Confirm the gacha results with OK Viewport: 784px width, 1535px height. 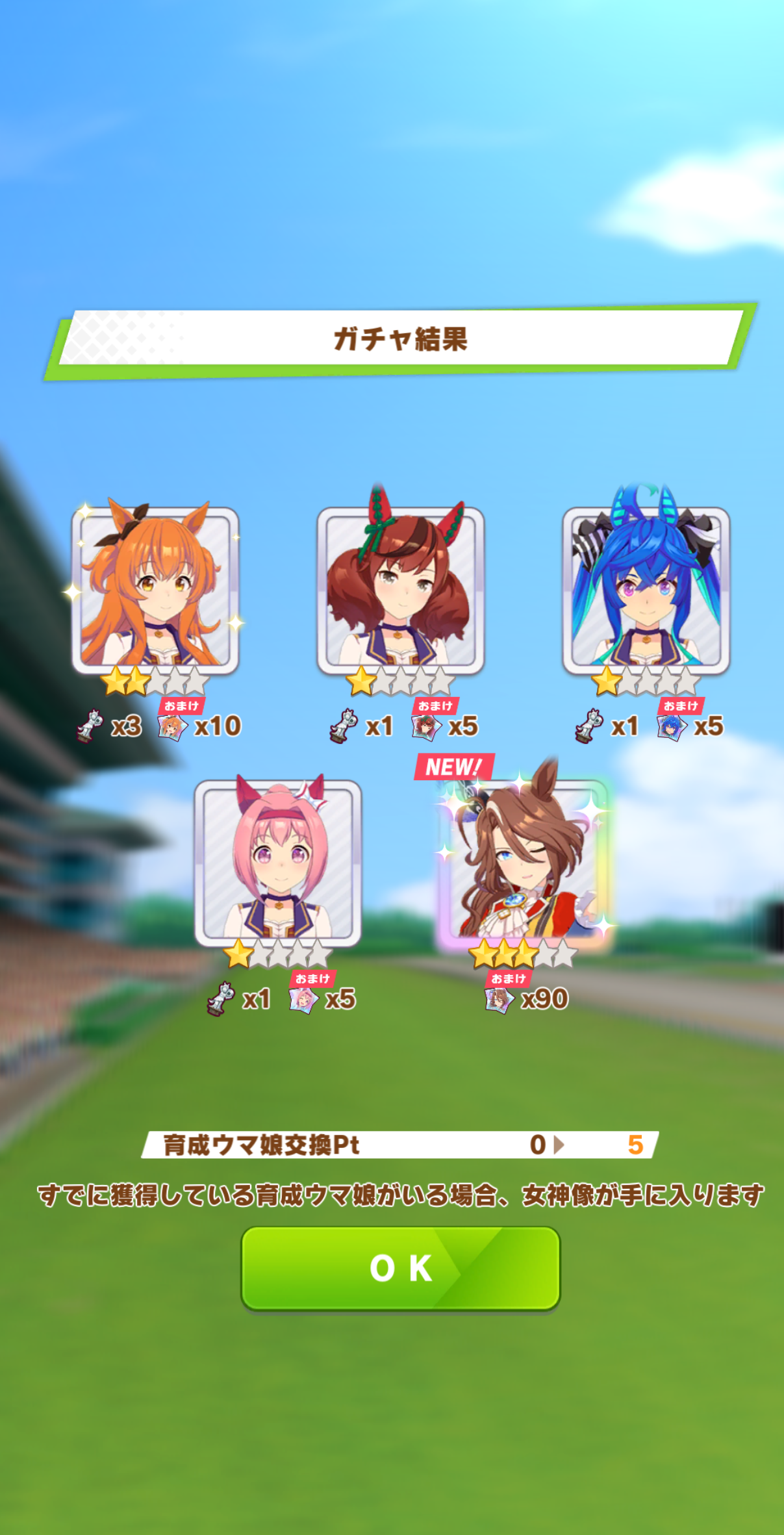tap(400, 1267)
